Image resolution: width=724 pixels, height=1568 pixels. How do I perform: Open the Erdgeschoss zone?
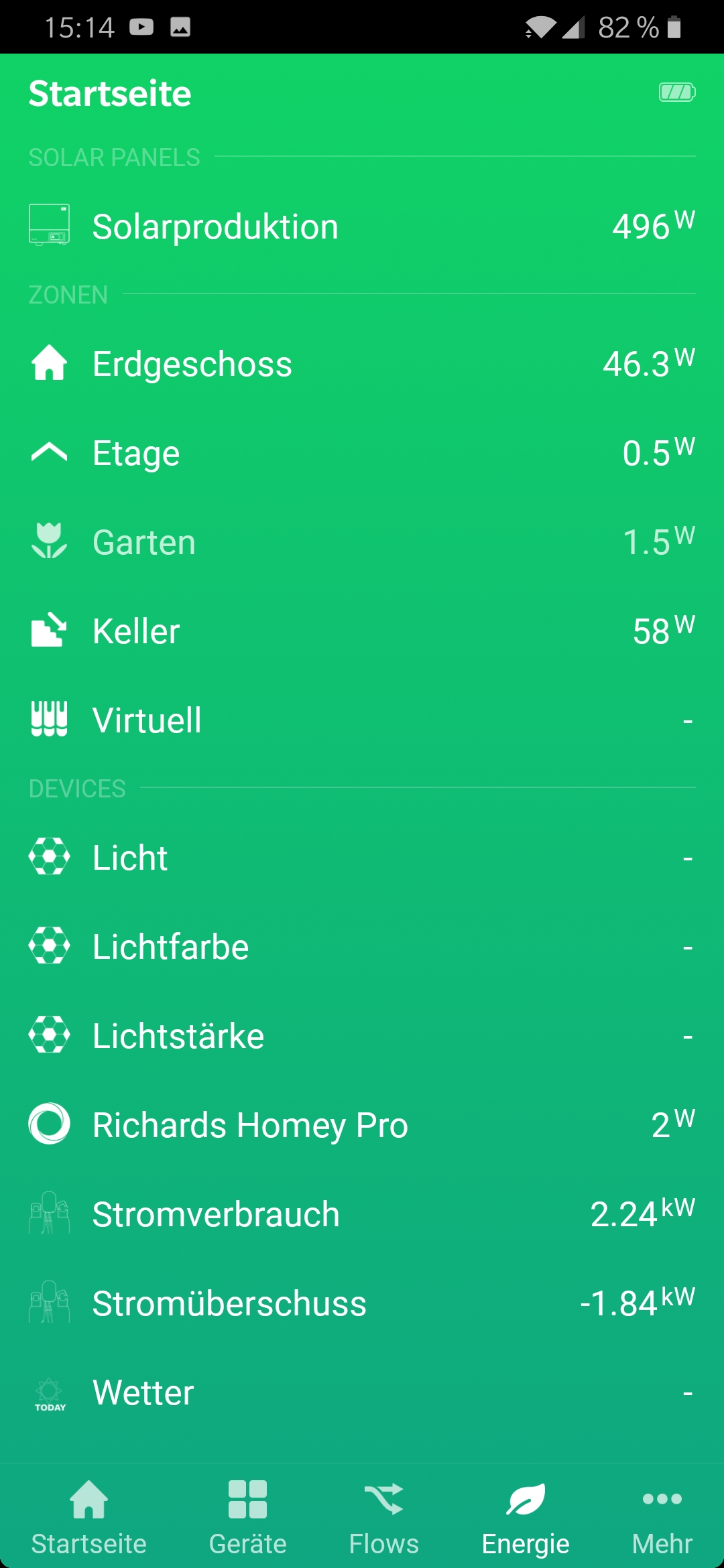[362, 364]
